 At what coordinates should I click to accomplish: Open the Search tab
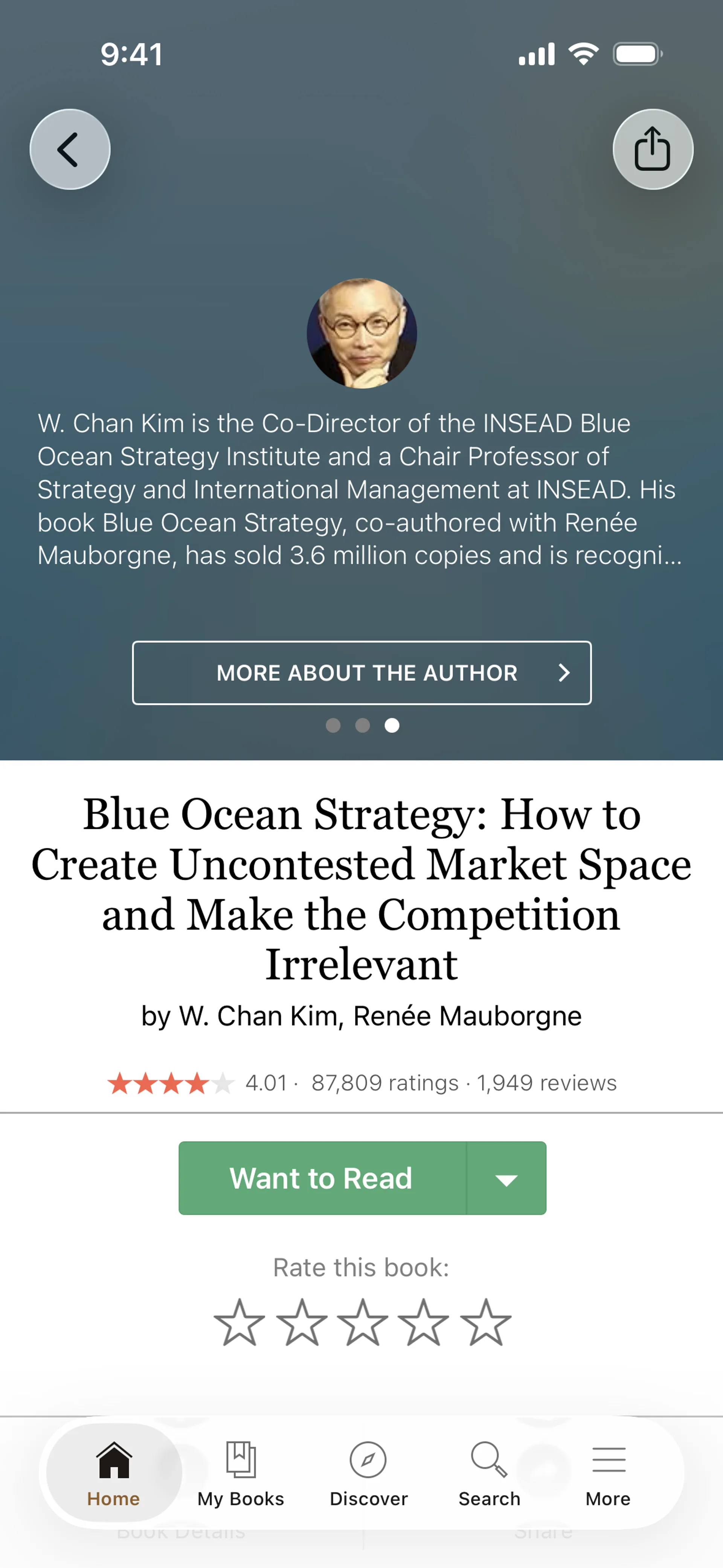489,1473
